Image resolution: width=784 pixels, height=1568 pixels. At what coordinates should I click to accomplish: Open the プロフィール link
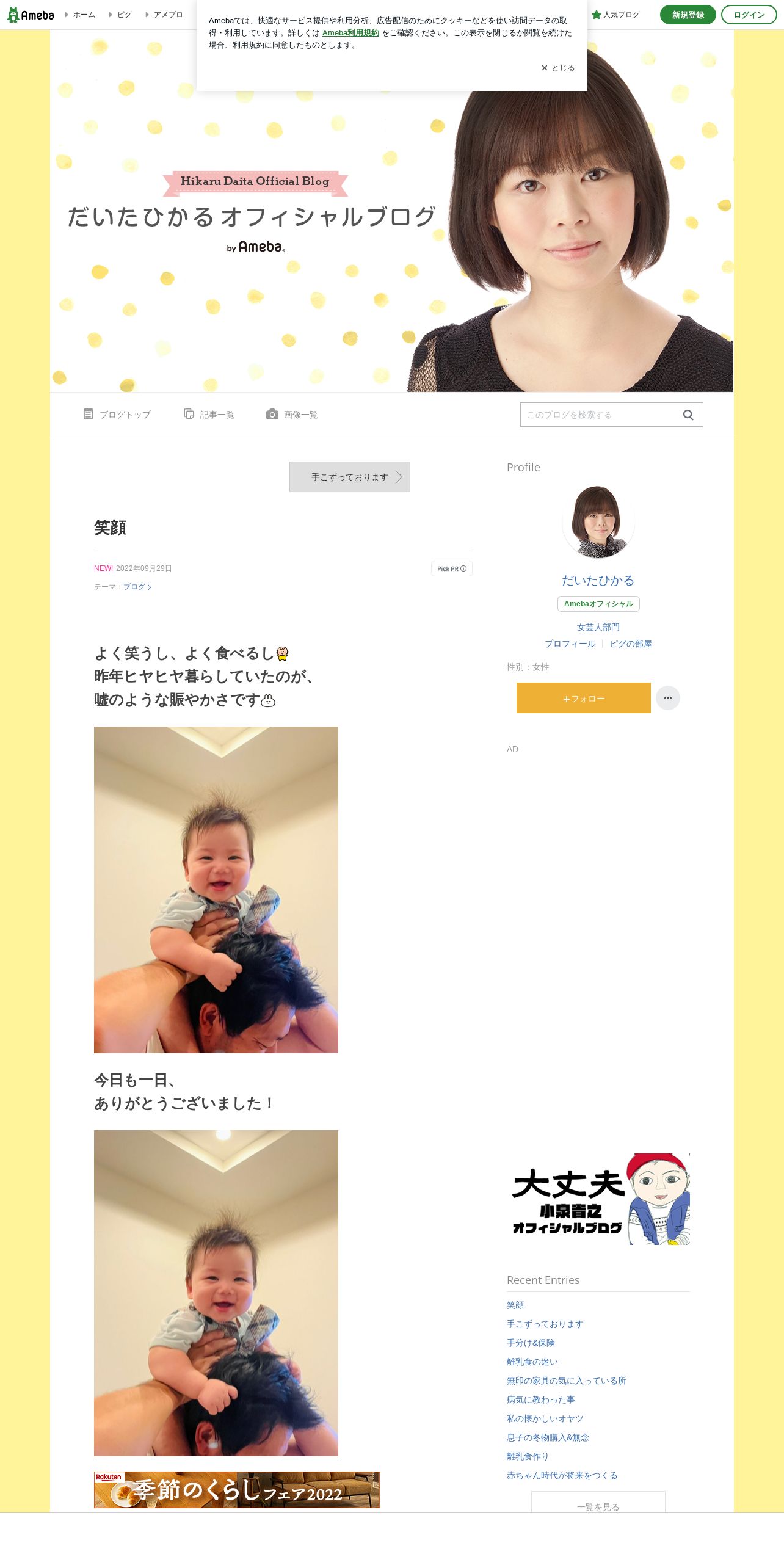click(x=570, y=644)
